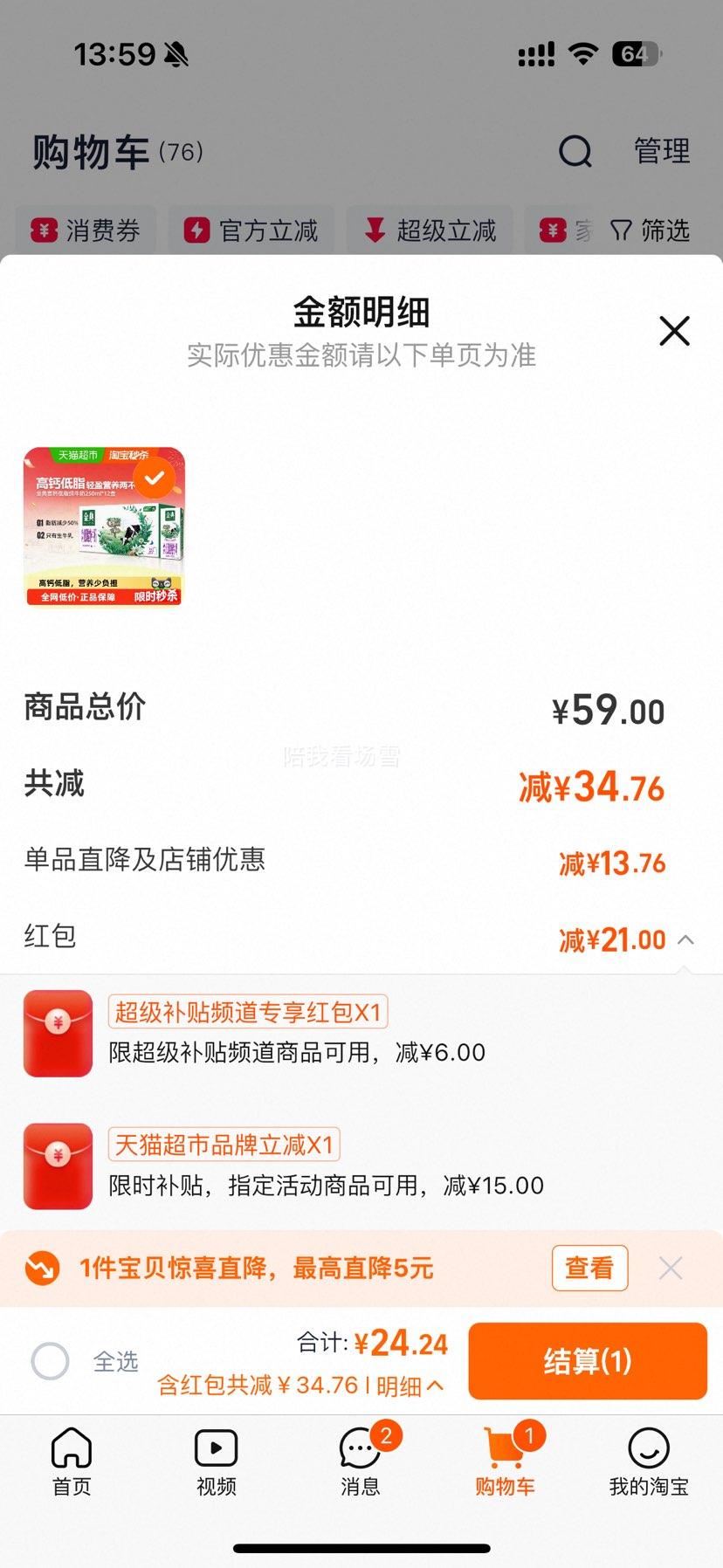Toggle the 全选 select-all circle
723x1568 pixels.
pos(51,1361)
